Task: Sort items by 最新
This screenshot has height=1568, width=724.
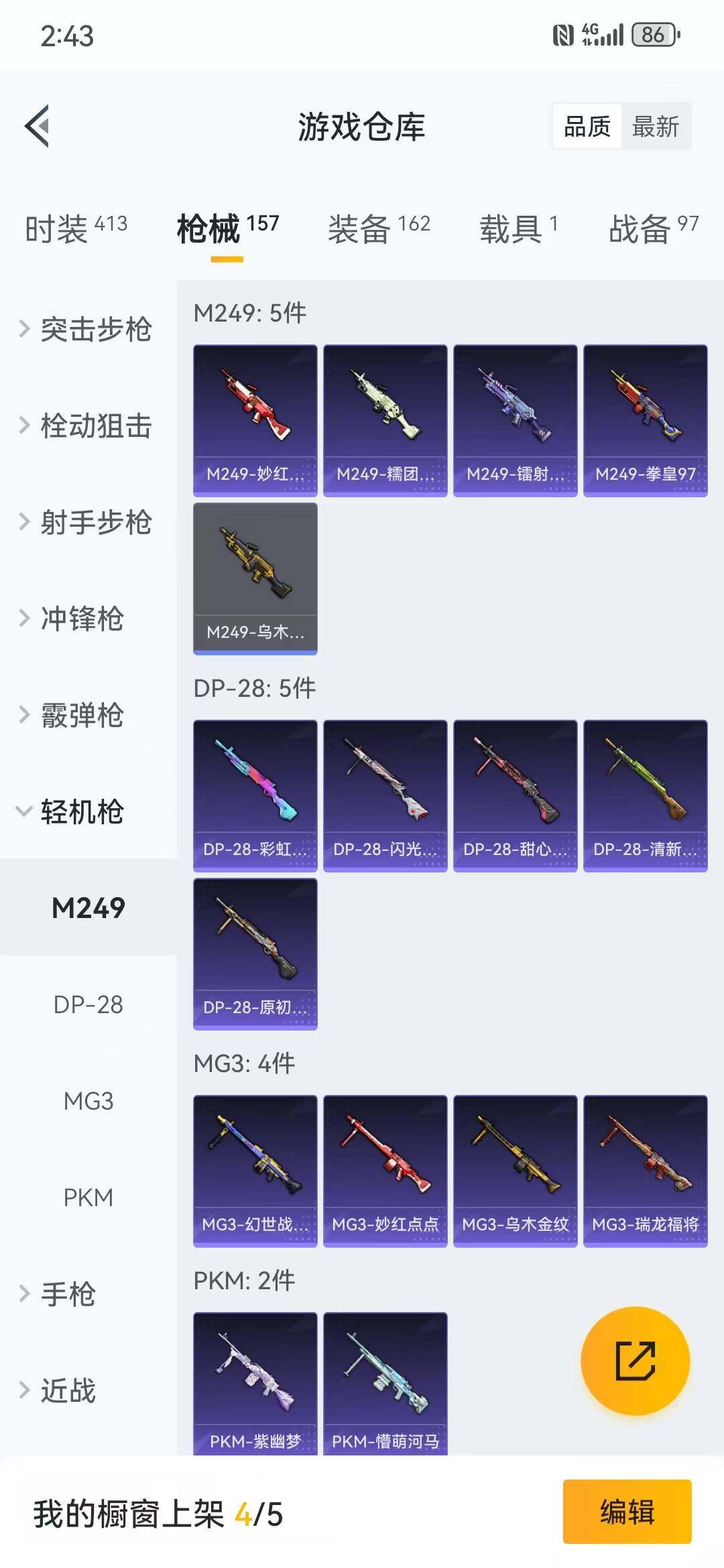Action: [x=655, y=126]
